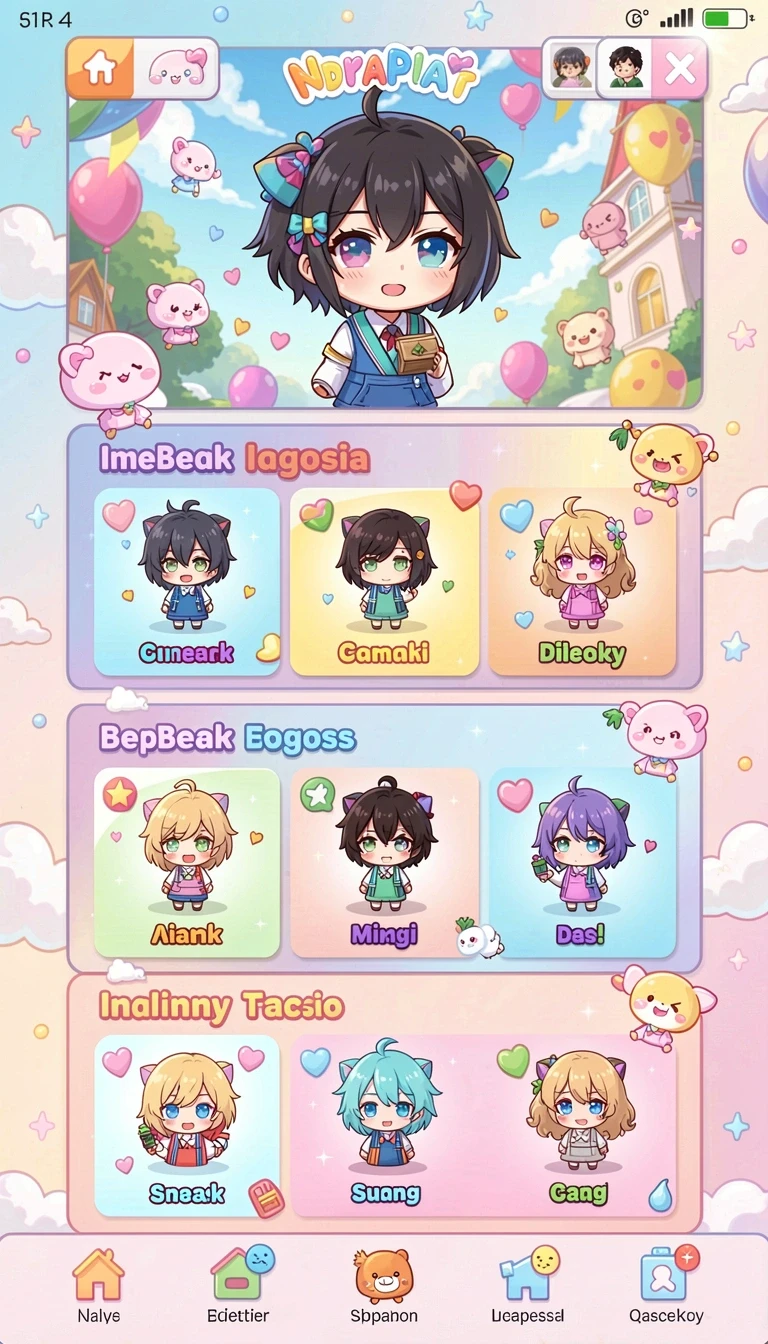Choose the Dileoky character card
Screen dimensions: 768x1344
(582, 581)
